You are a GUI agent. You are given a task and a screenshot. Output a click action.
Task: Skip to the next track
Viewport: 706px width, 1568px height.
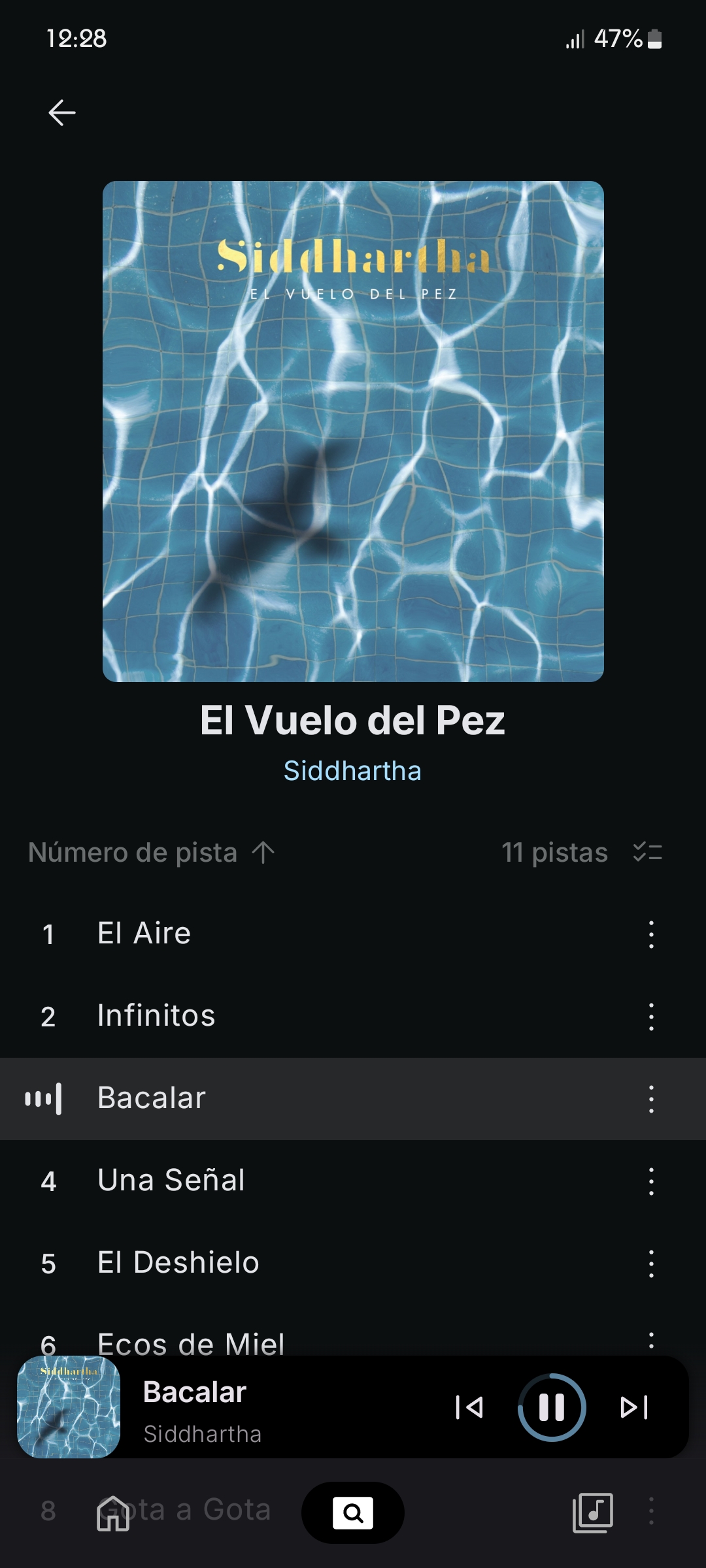[634, 1407]
